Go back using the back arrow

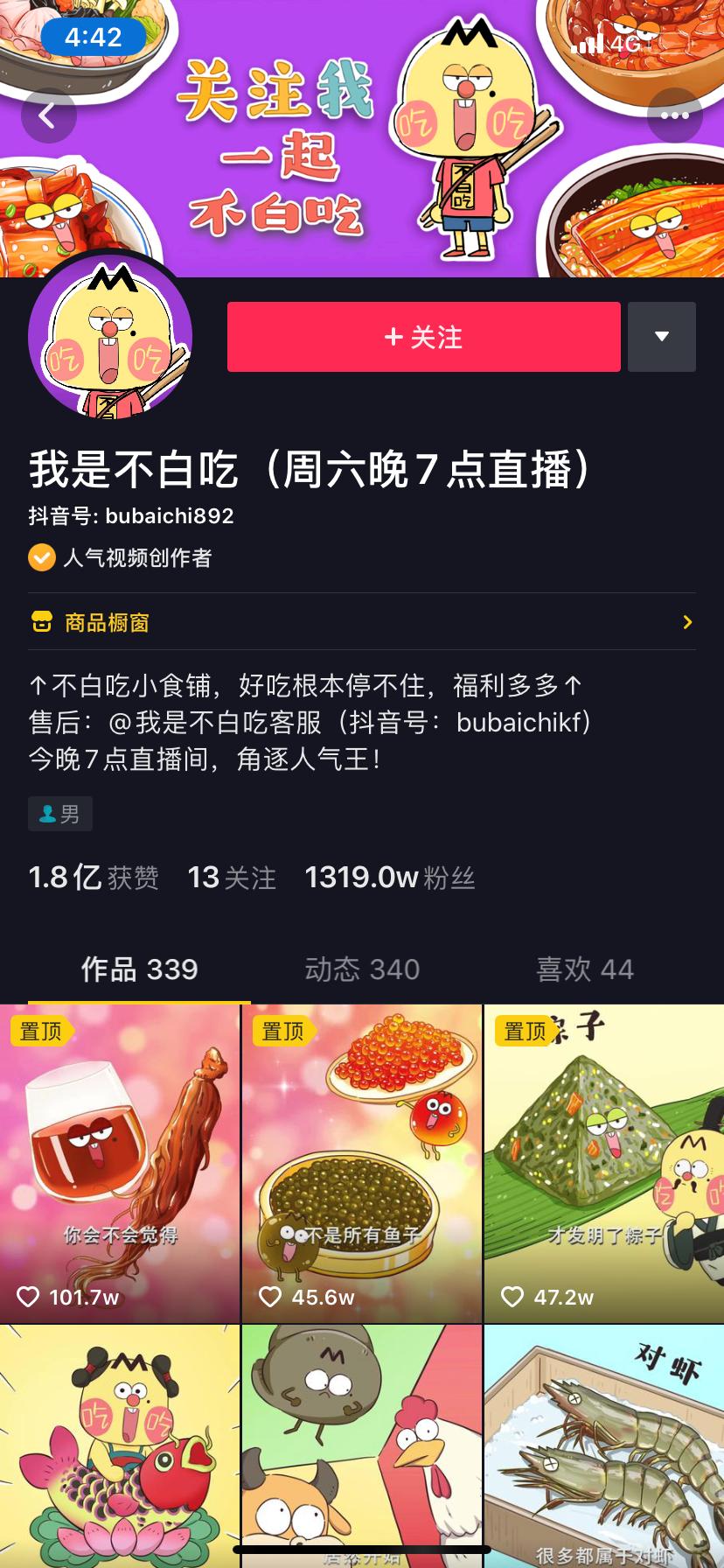[x=48, y=115]
